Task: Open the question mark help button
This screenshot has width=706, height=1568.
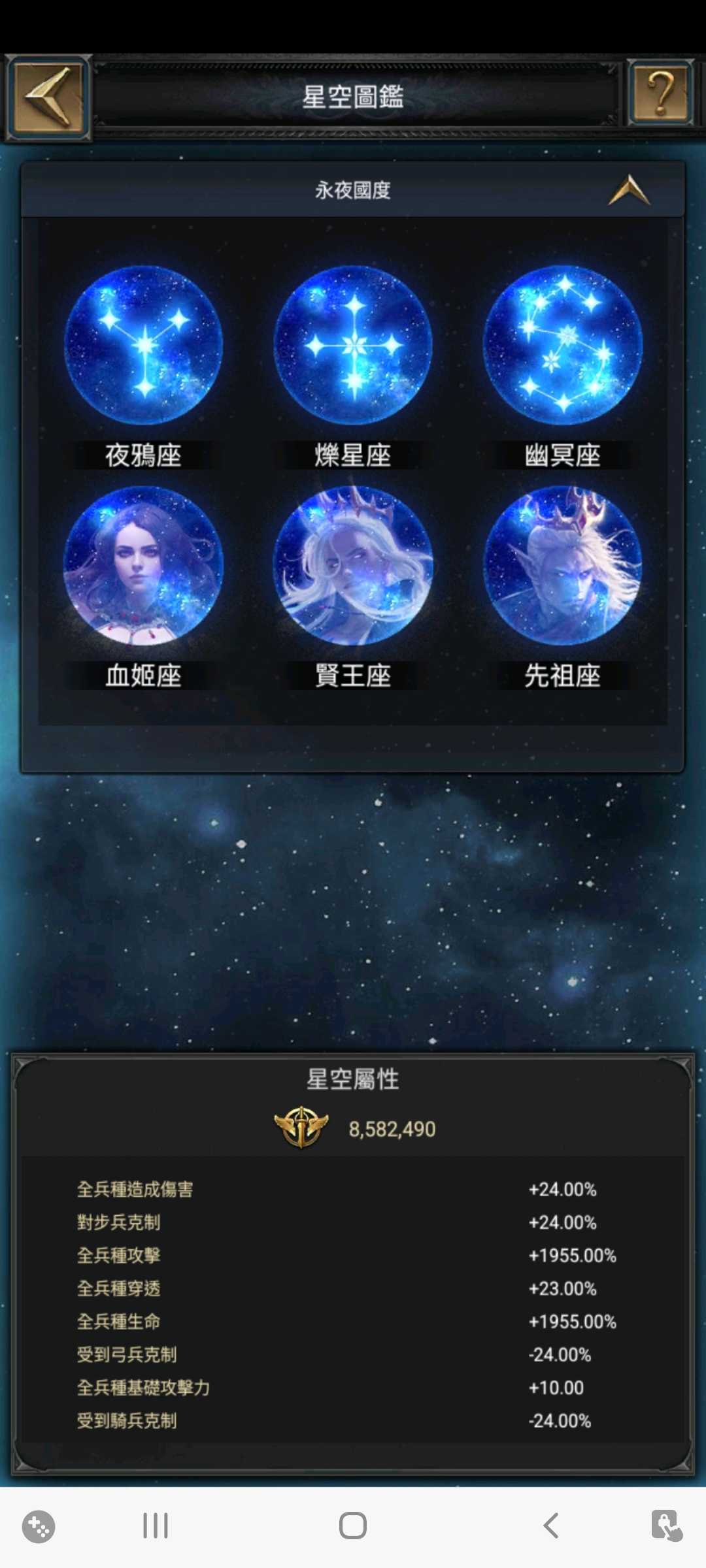Action: click(660, 94)
